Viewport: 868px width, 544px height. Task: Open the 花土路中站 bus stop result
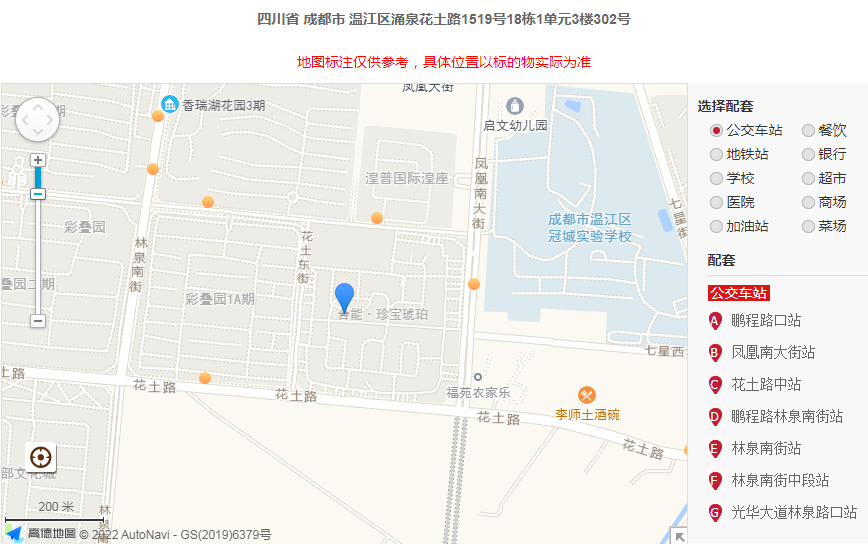(766, 384)
